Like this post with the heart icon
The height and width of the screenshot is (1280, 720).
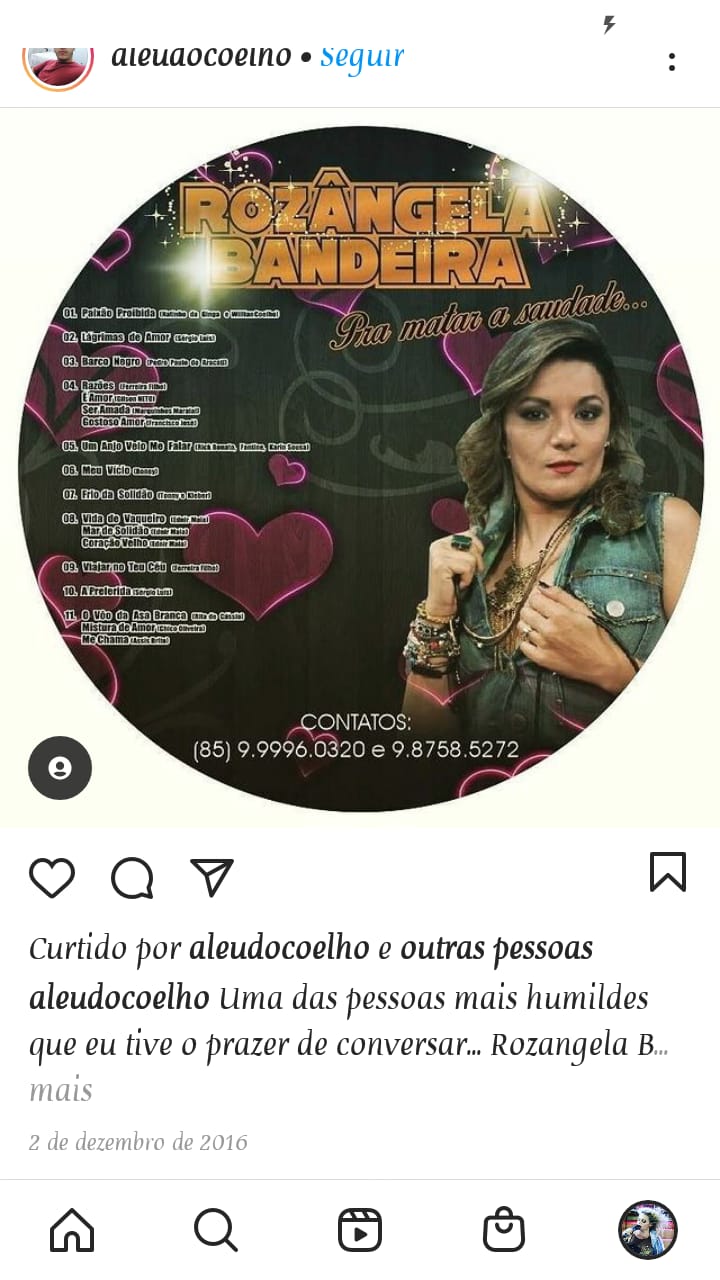52,878
